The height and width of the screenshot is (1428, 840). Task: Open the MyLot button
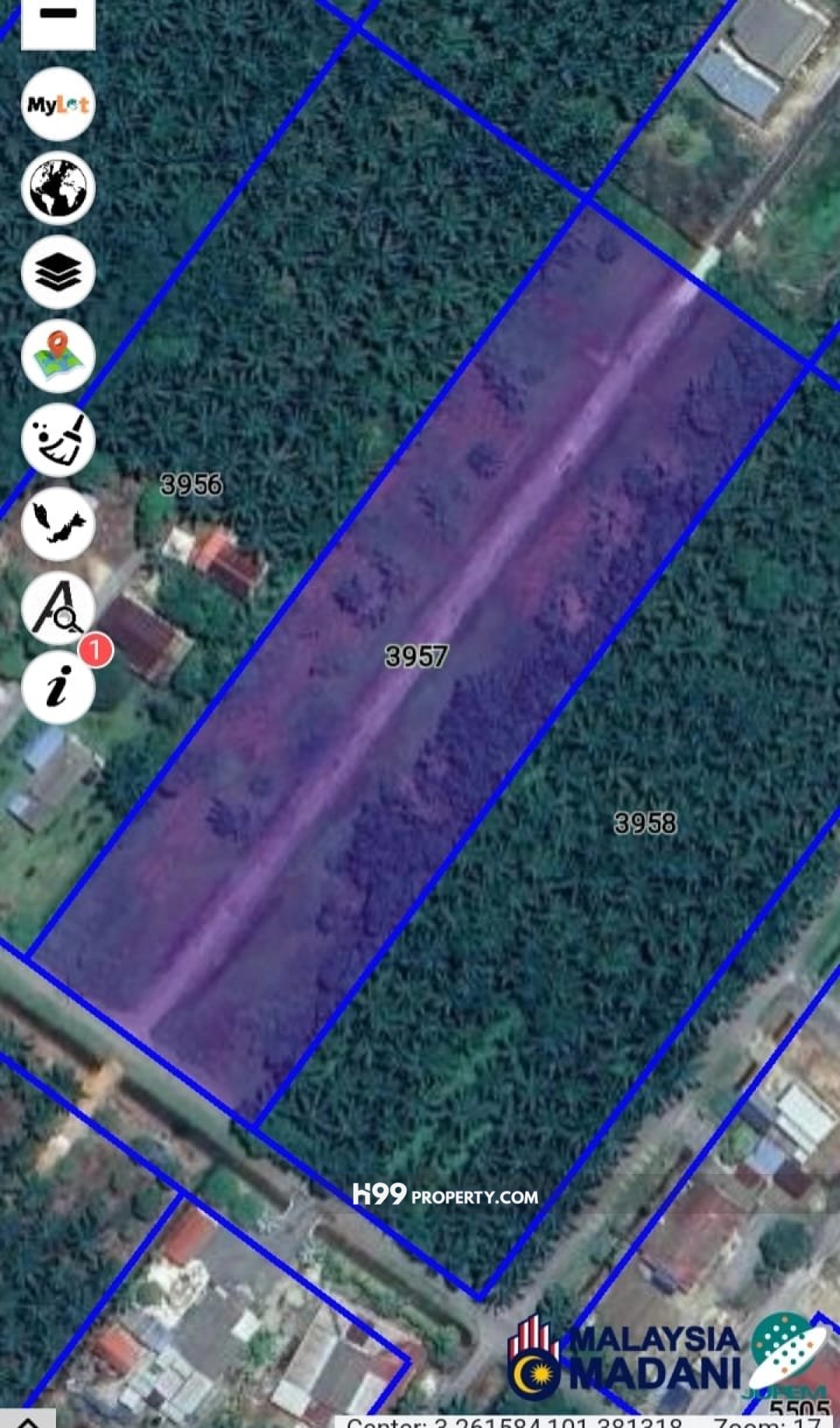point(58,104)
